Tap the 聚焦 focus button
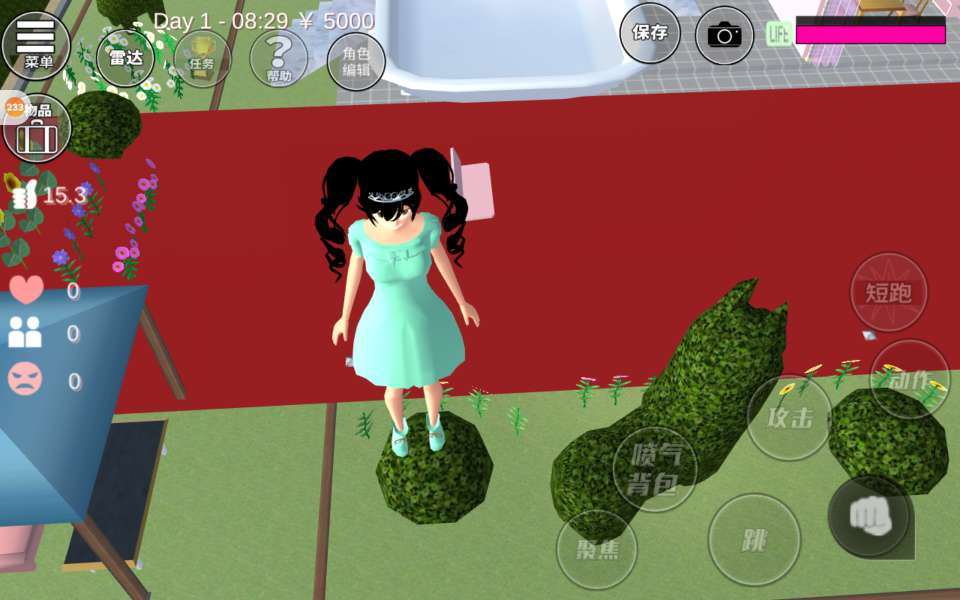 pyautogui.click(x=596, y=549)
